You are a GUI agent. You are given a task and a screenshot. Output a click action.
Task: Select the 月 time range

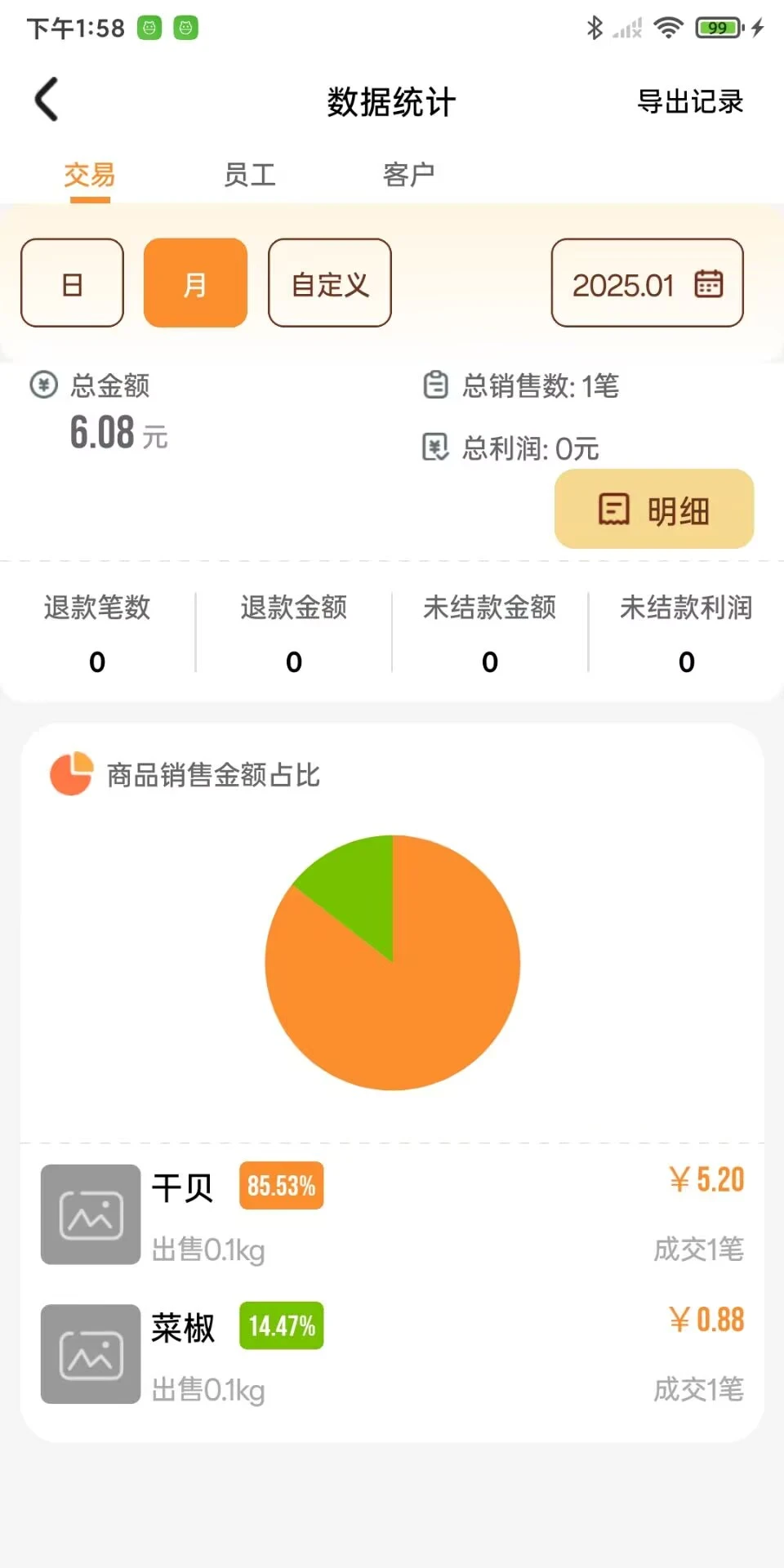(x=195, y=283)
